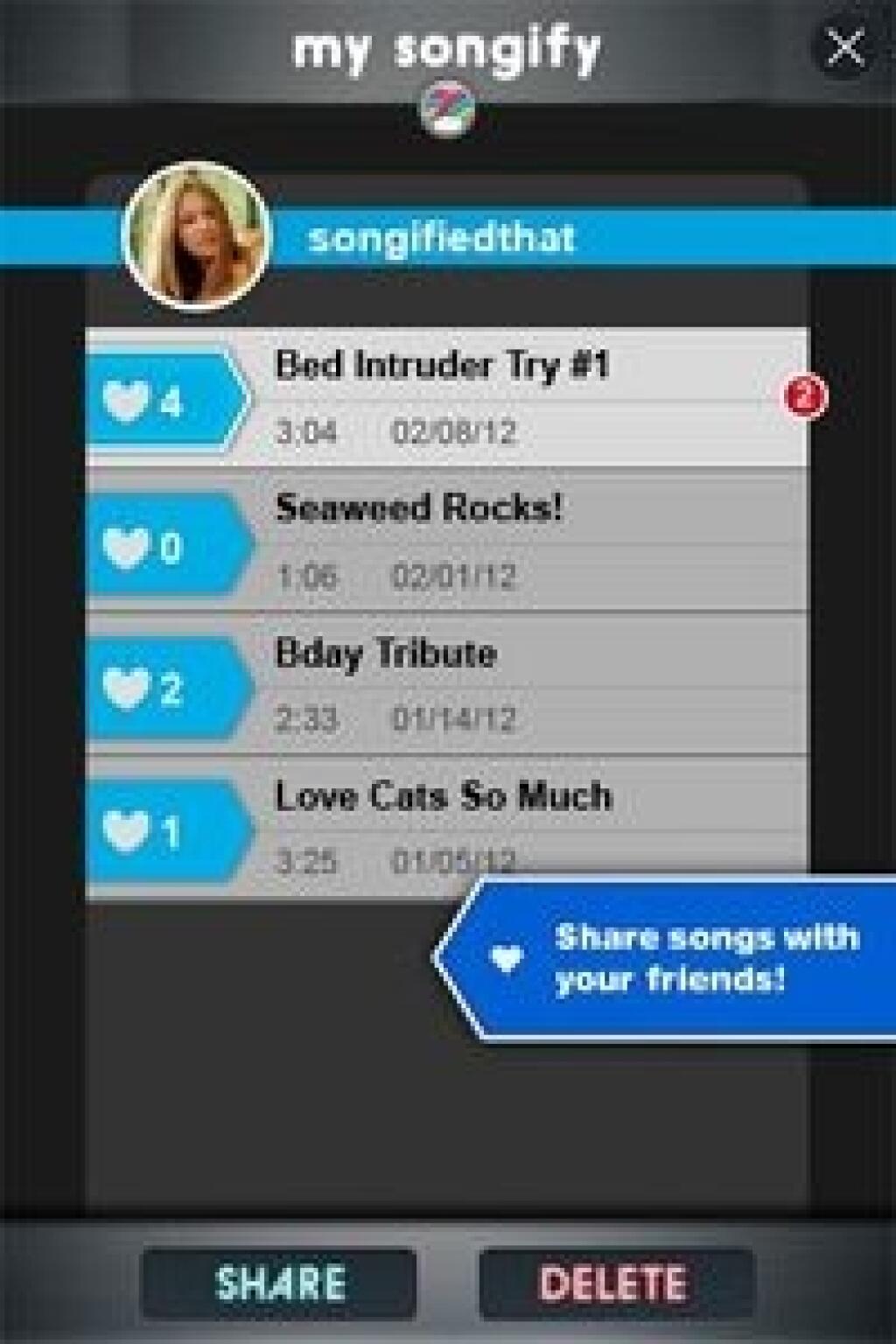Select the Bday Tribute song

[525, 684]
